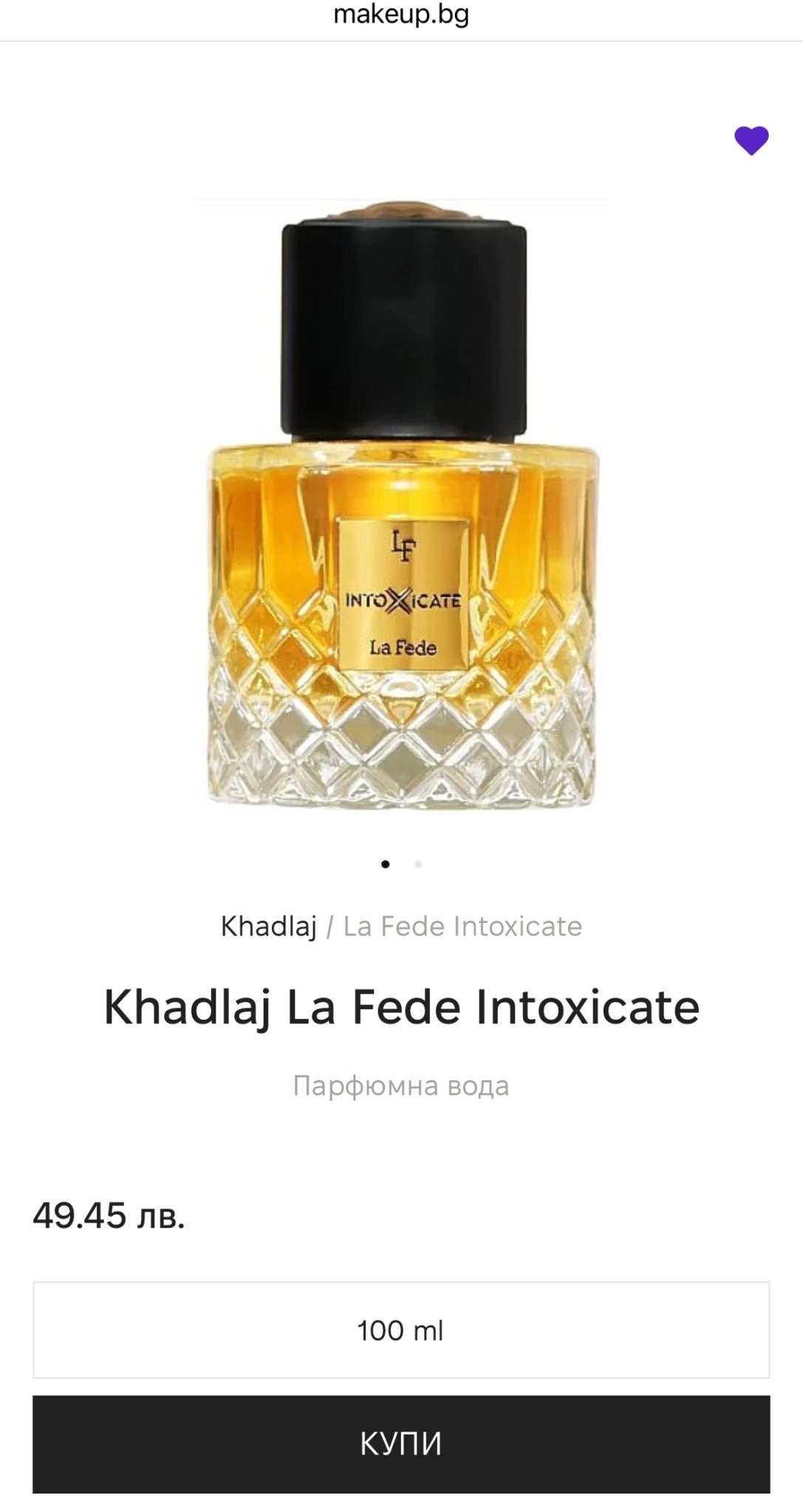Open the La Fede Intoxicate breadcrumb

pyautogui.click(x=462, y=926)
